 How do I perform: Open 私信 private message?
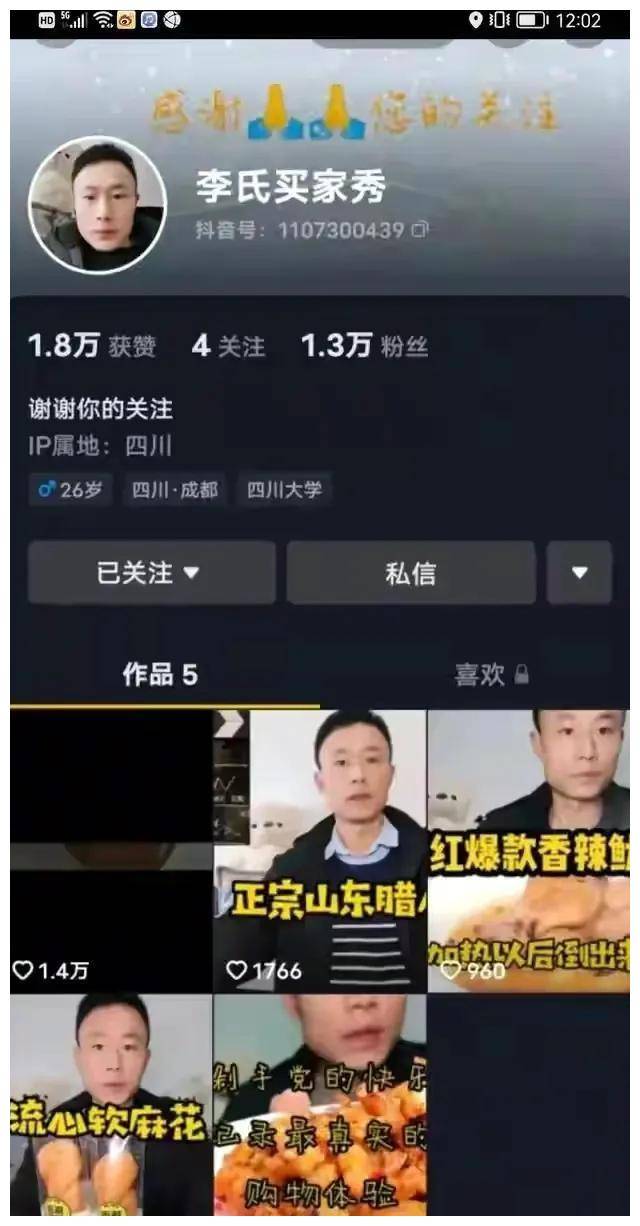click(410, 573)
